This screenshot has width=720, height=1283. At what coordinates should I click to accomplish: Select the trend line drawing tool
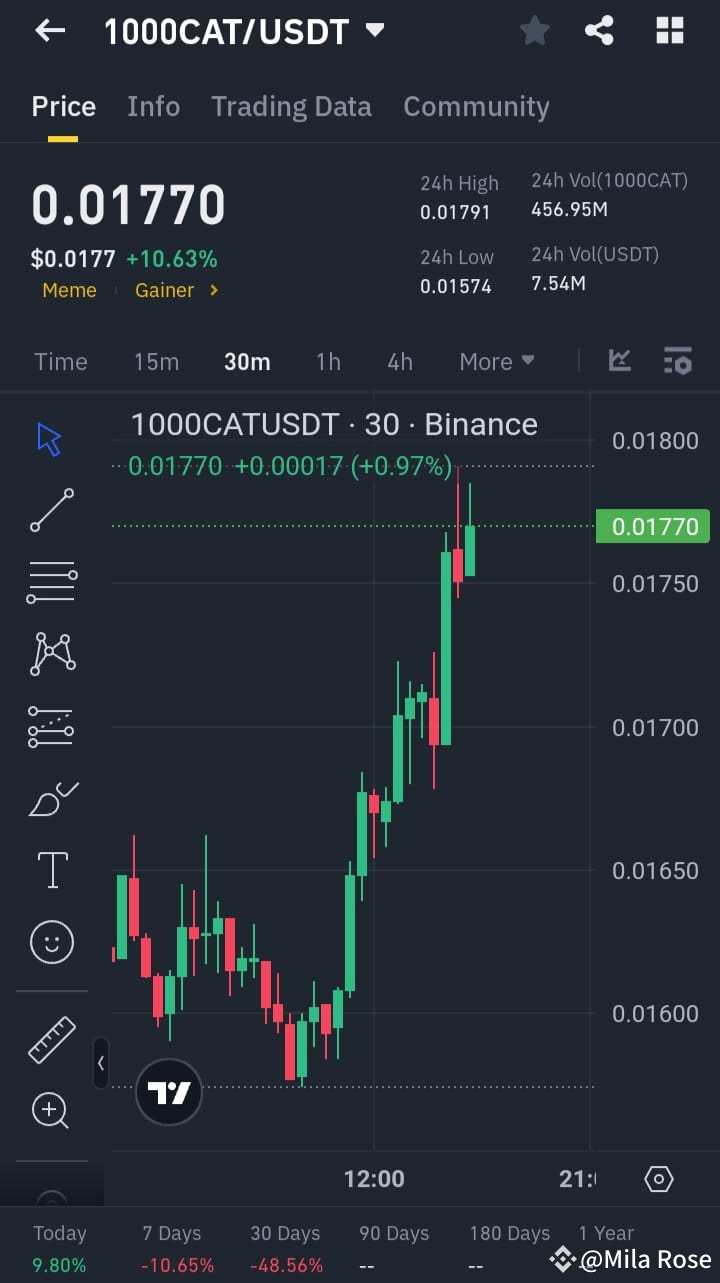pos(51,510)
